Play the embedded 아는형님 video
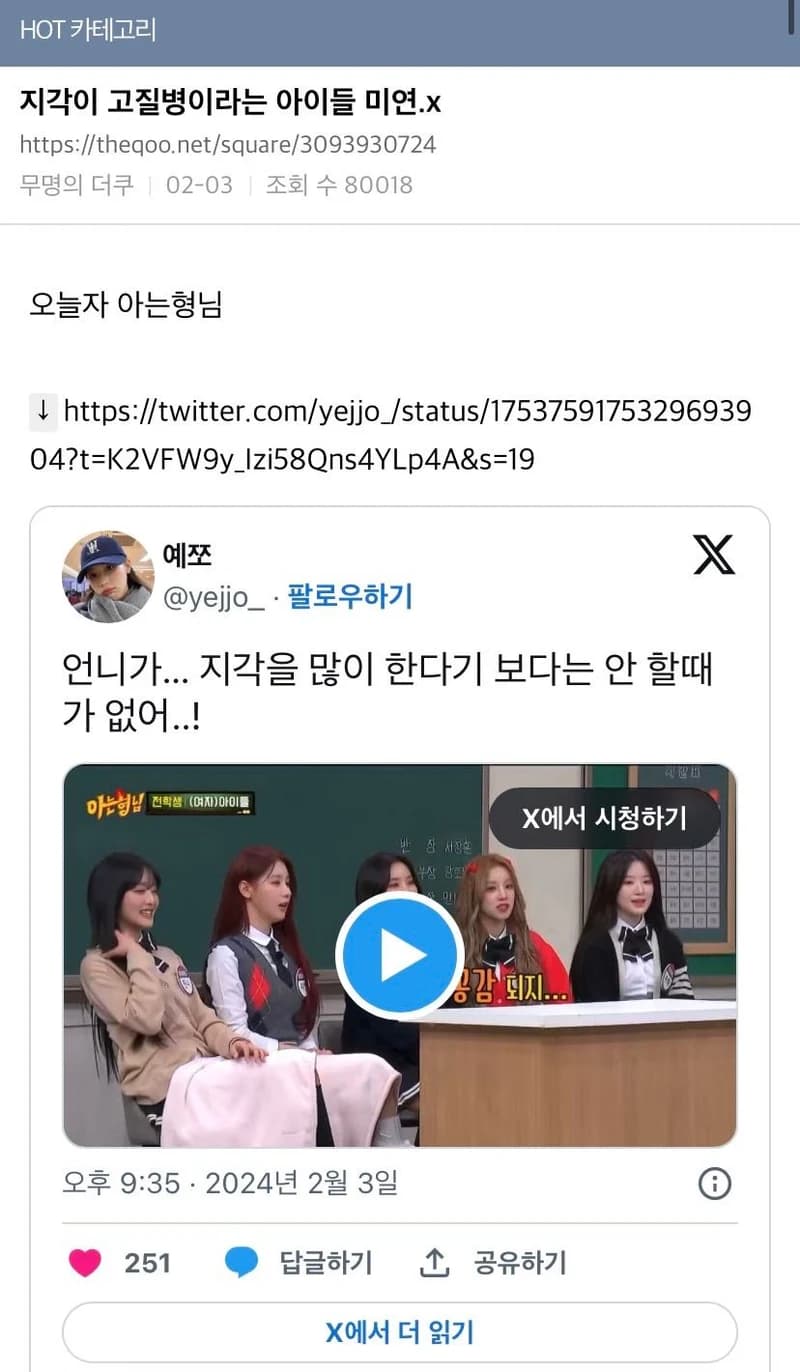 400,955
